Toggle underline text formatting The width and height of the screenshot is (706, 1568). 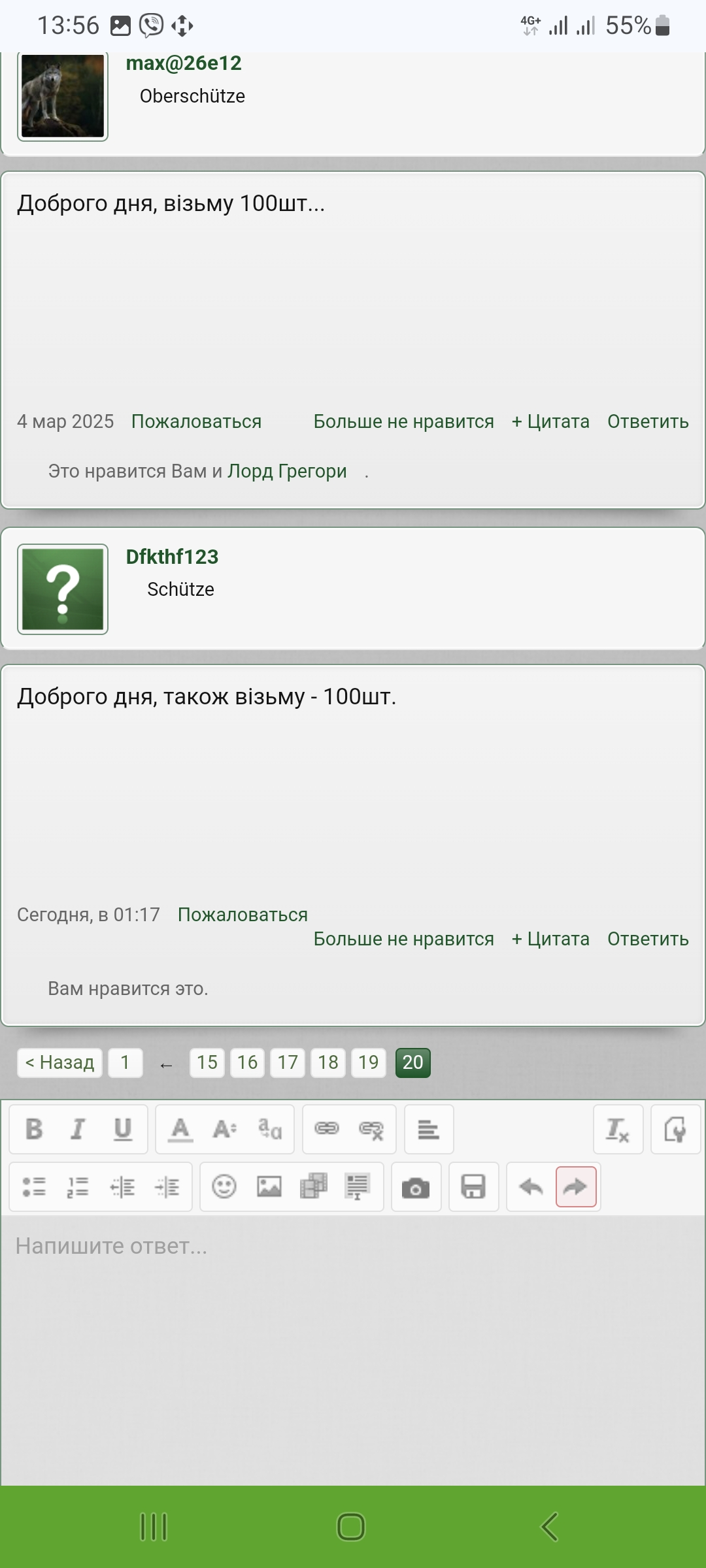coord(122,1129)
